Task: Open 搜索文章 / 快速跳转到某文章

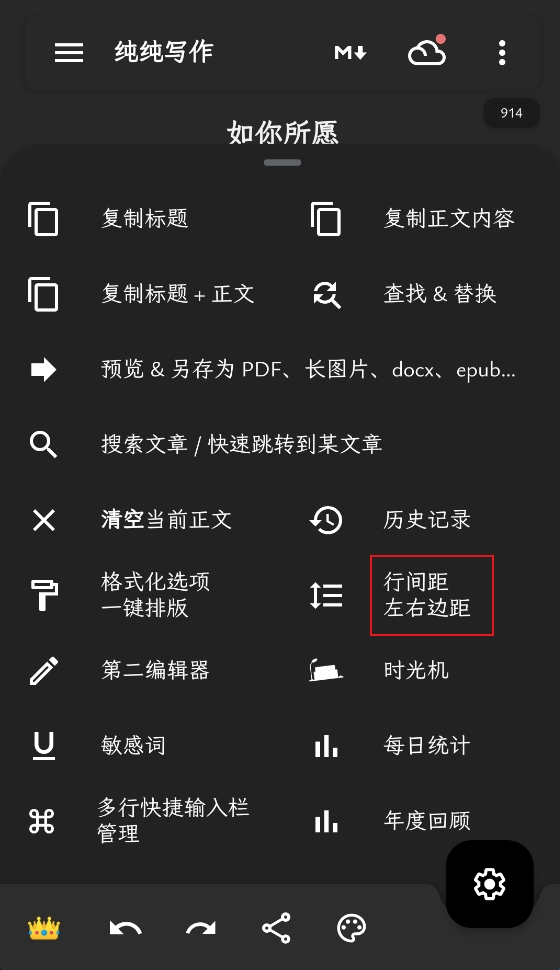Action: coord(241,444)
